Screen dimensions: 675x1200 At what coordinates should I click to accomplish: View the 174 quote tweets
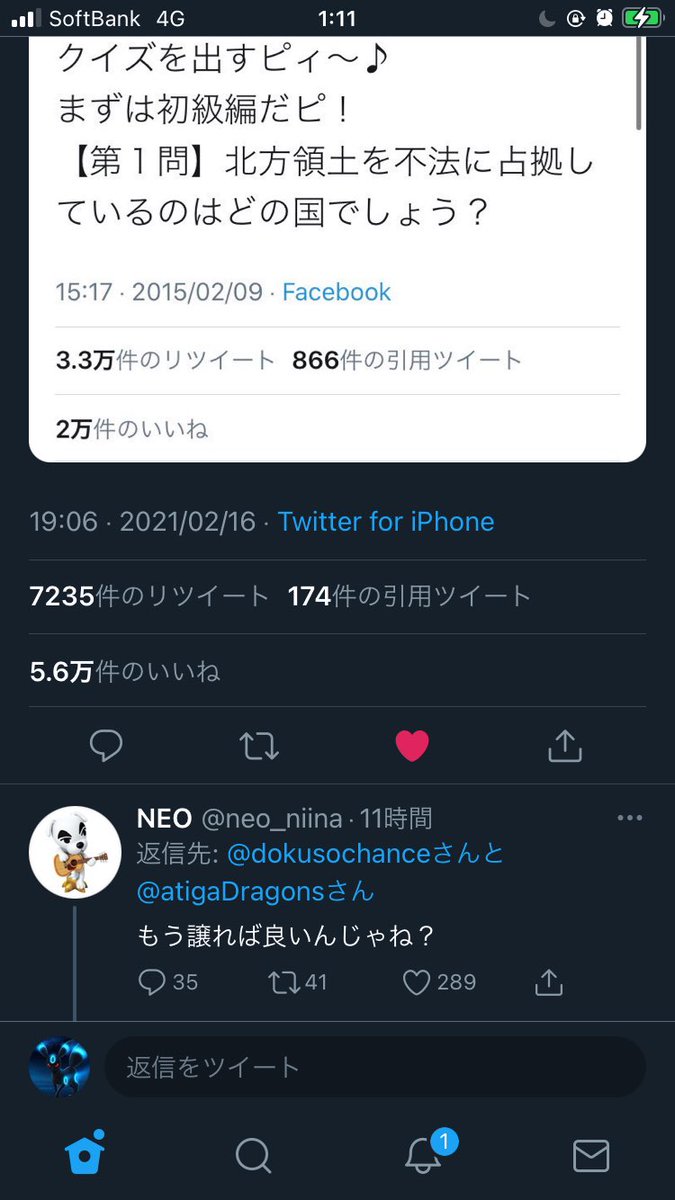tap(408, 597)
